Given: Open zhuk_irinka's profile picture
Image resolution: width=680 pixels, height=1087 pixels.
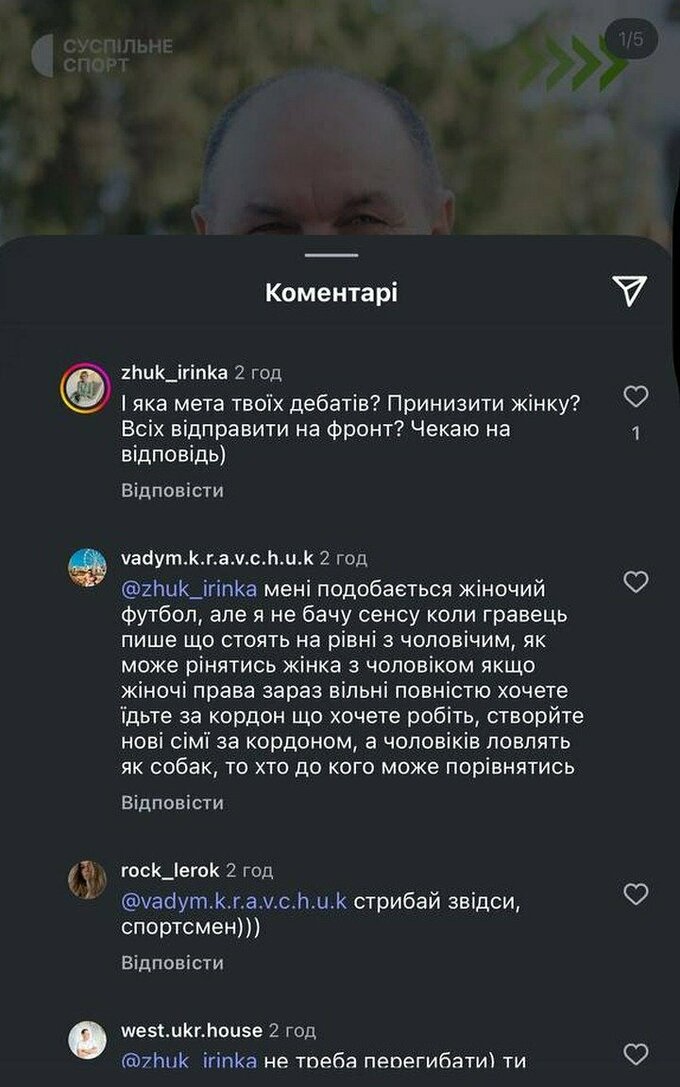Looking at the screenshot, I should pyautogui.click(x=86, y=389).
